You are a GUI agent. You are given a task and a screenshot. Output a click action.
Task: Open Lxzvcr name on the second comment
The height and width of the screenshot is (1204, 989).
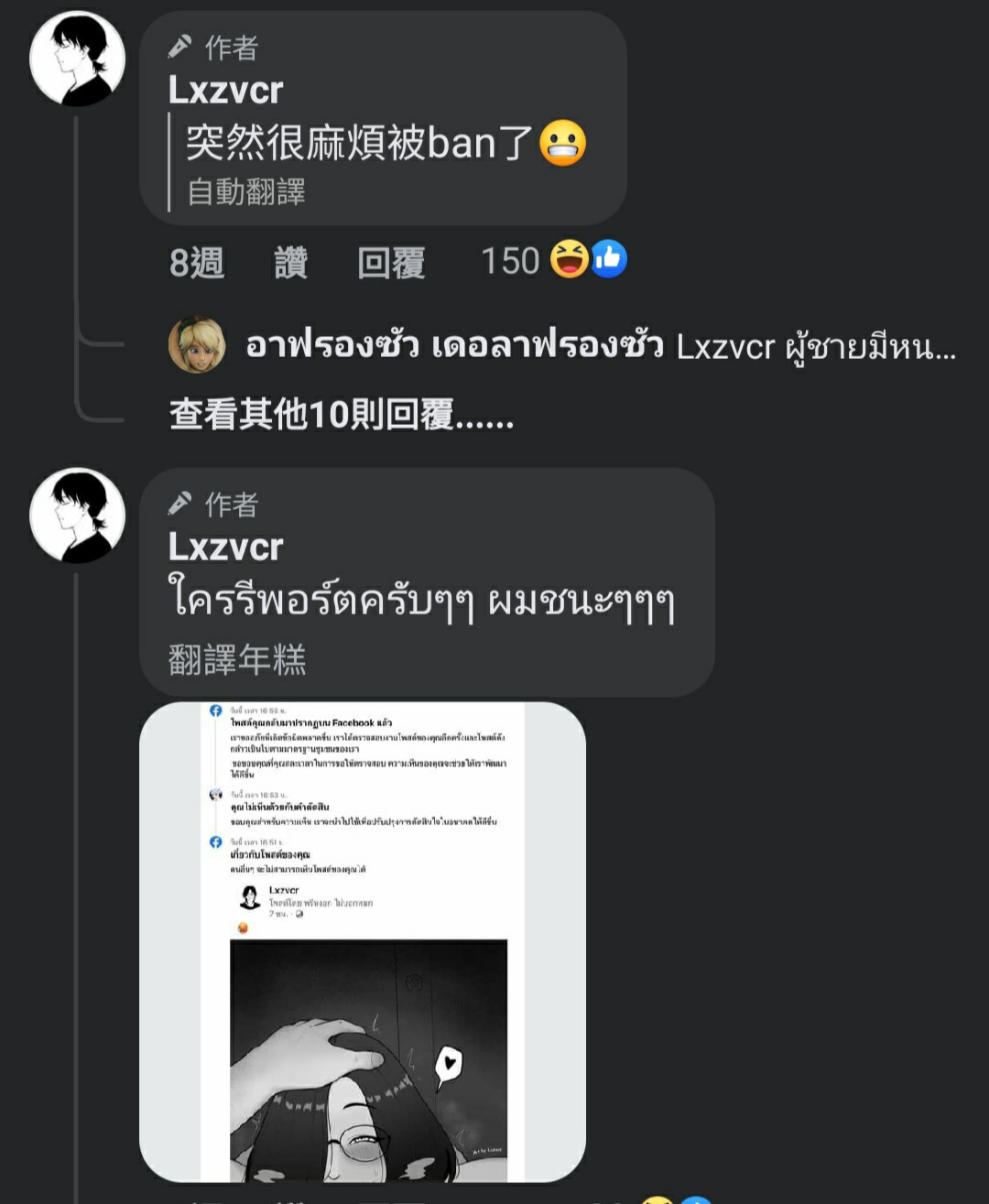[x=226, y=547]
